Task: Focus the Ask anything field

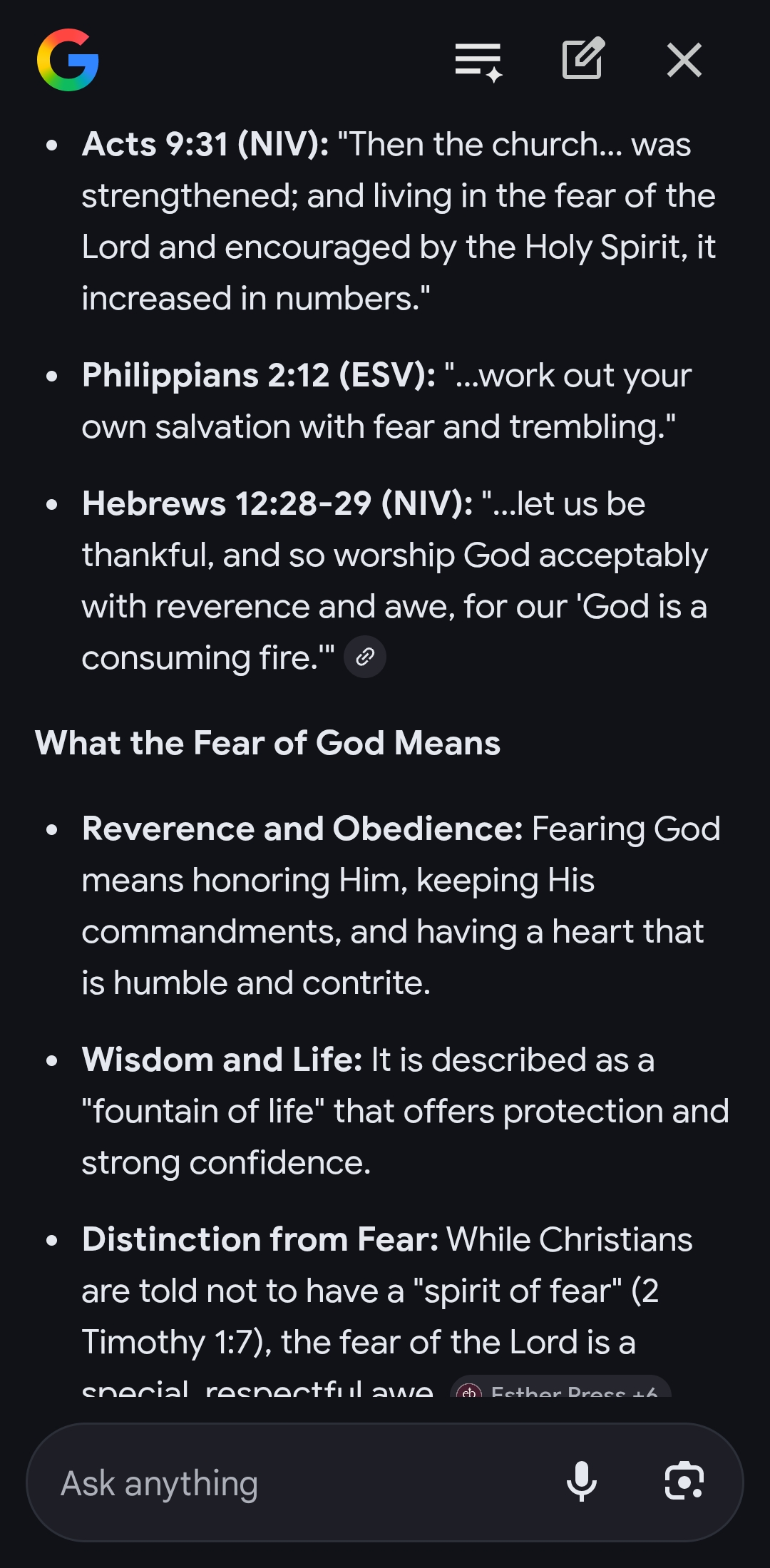Action: pos(299,1483)
